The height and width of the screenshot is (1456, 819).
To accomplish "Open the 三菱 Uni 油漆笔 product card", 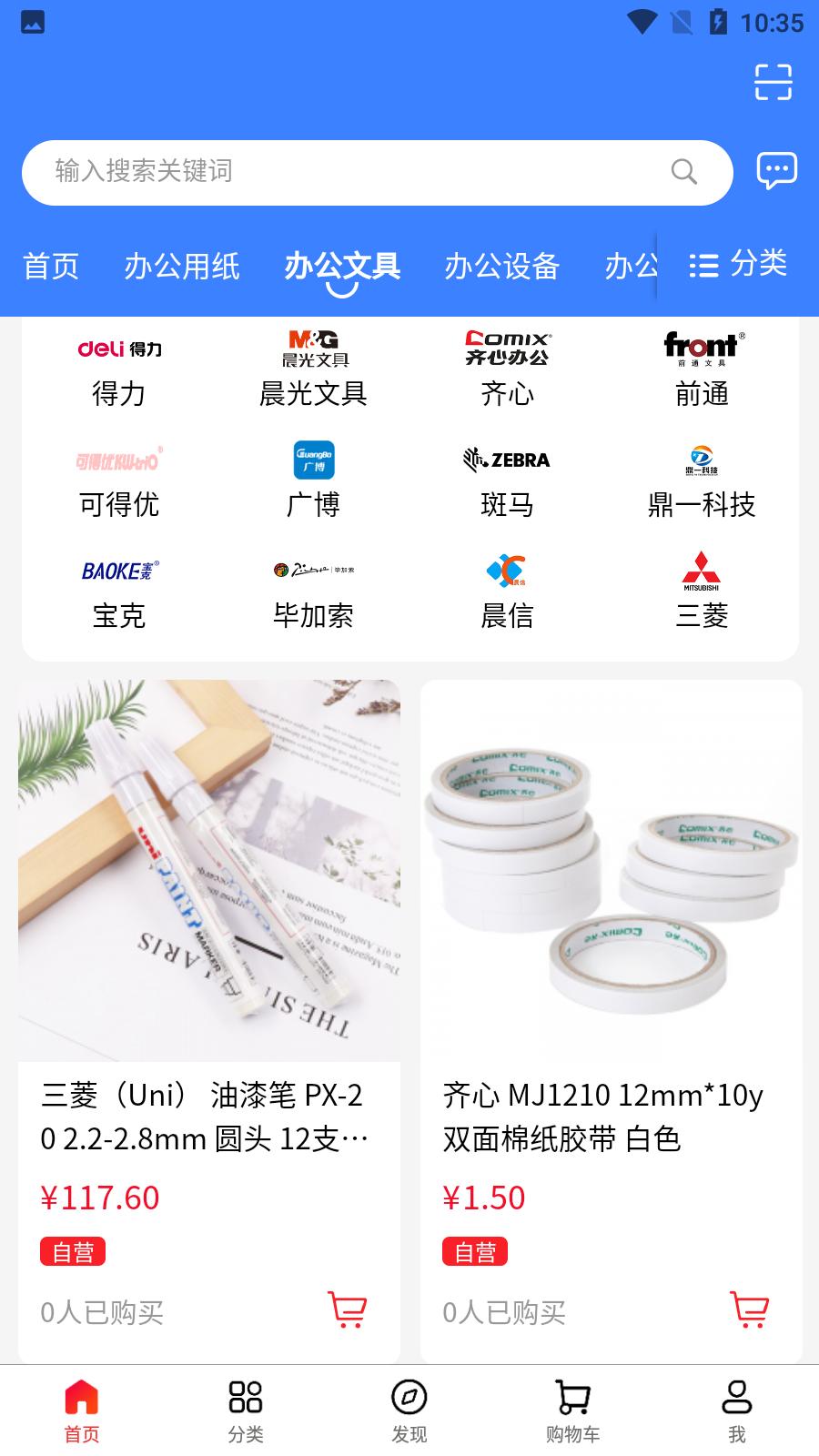I will coord(209,1021).
